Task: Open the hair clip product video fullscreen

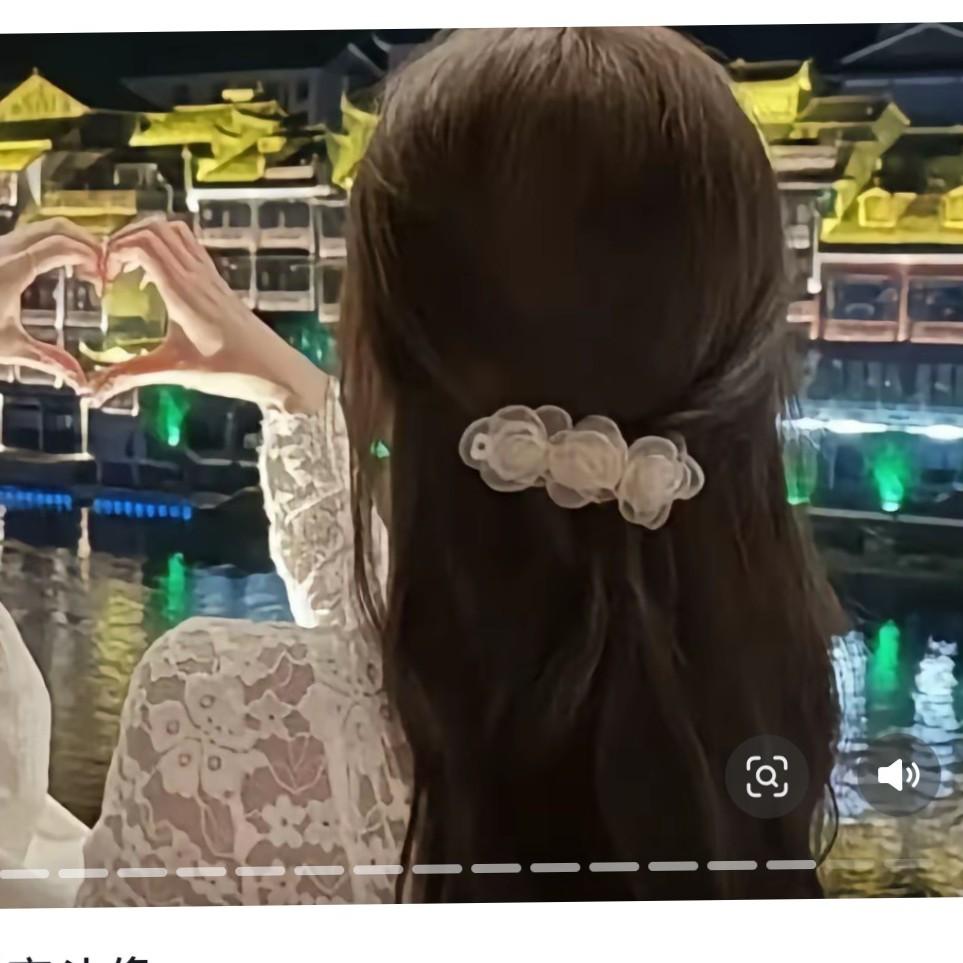Action: pyautogui.click(x=482, y=467)
